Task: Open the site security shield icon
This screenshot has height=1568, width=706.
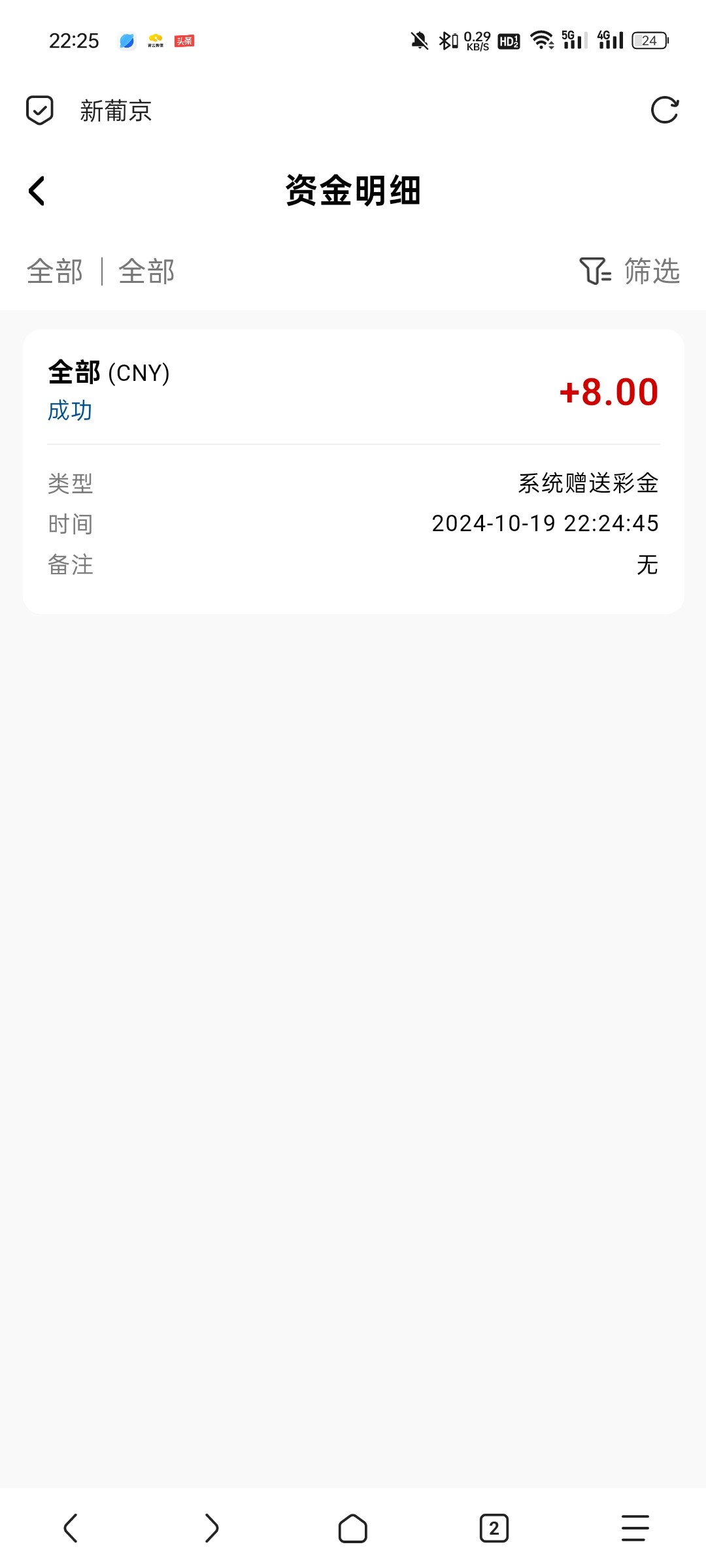Action: [x=39, y=110]
